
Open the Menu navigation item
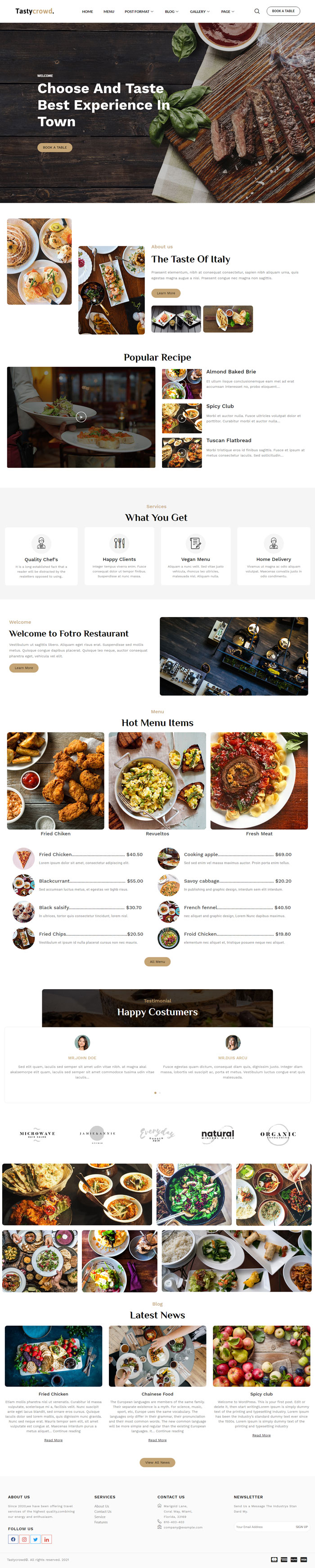[108, 12]
